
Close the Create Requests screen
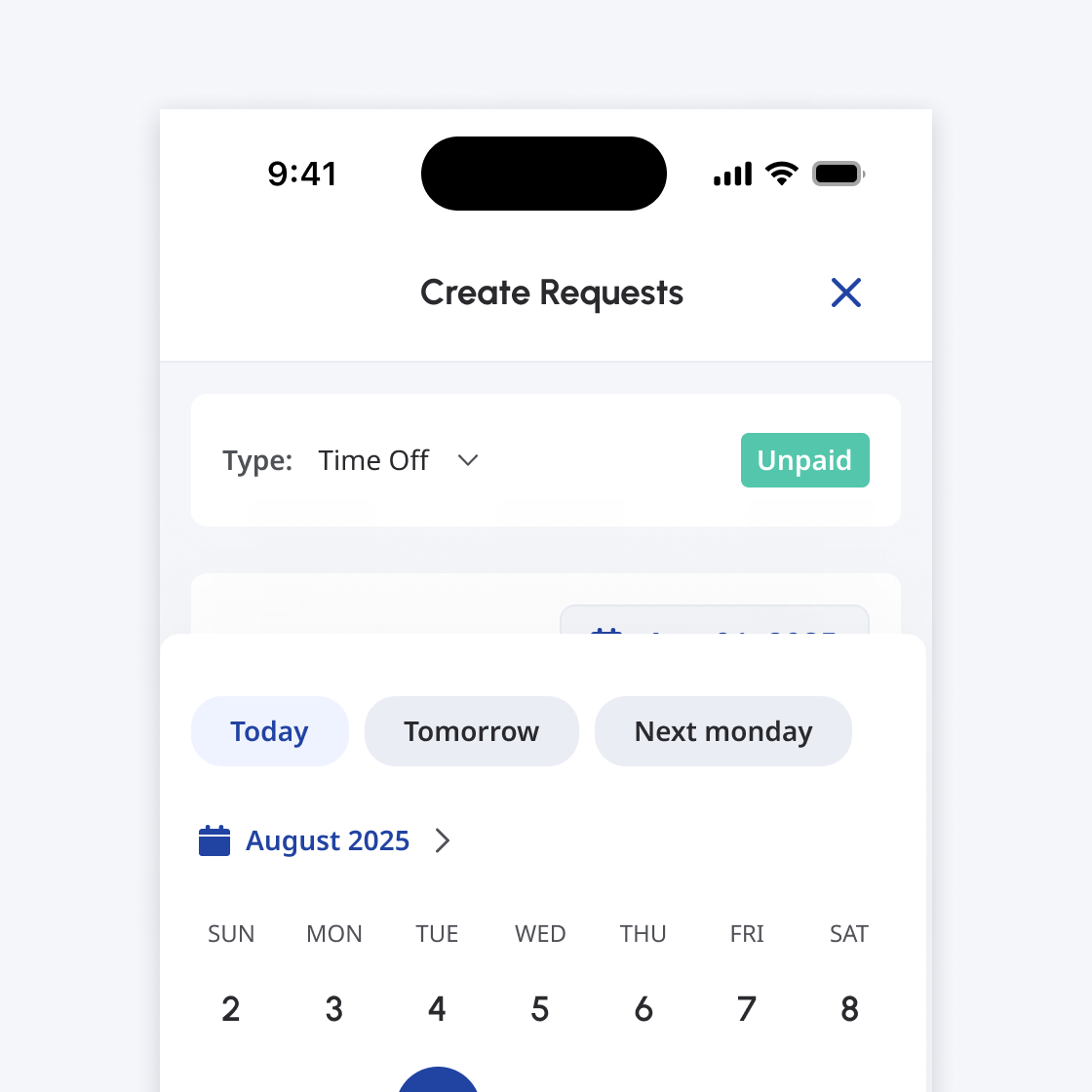coord(845,292)
